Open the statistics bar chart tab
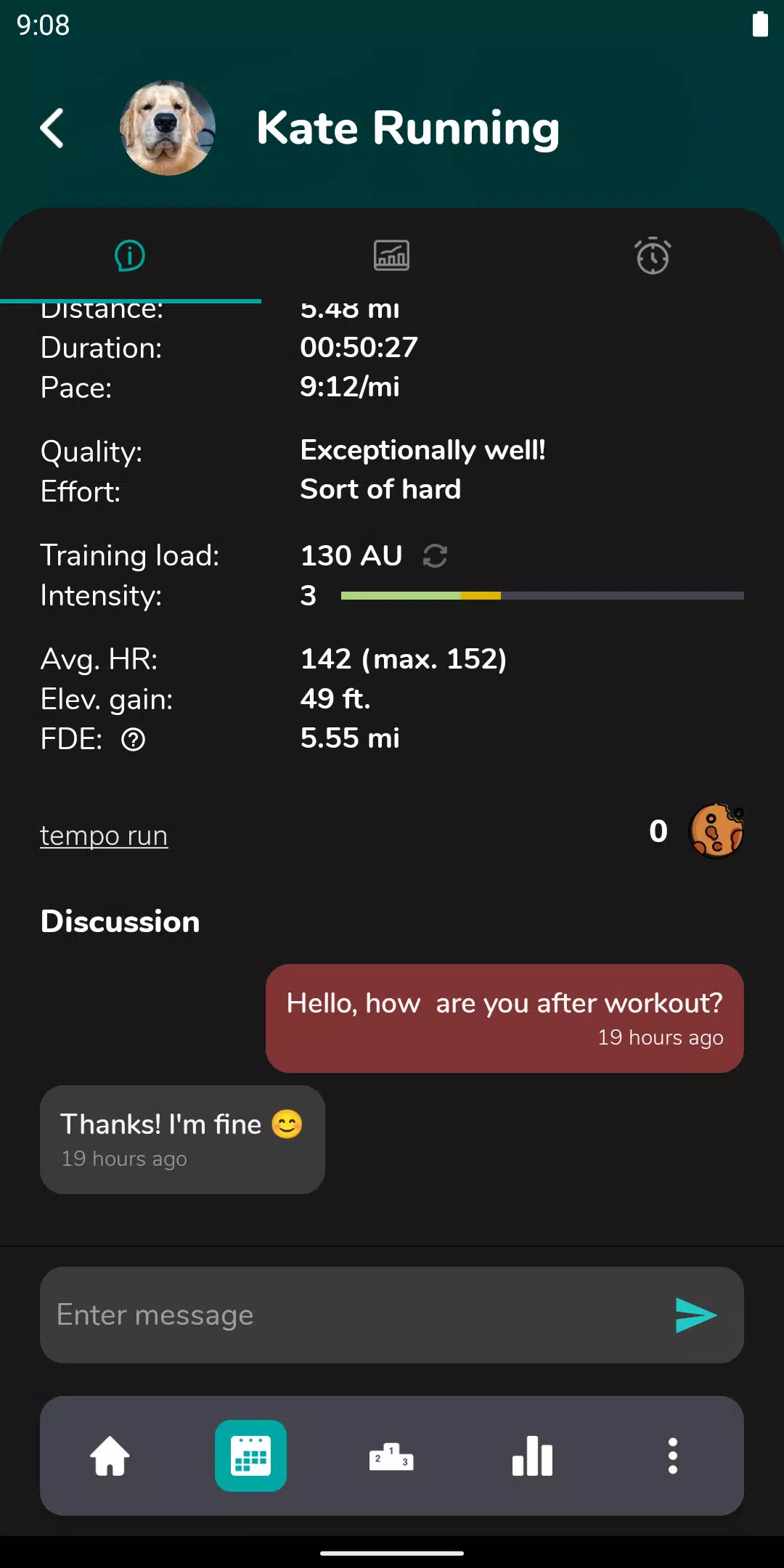 [x=532, y=1456]
